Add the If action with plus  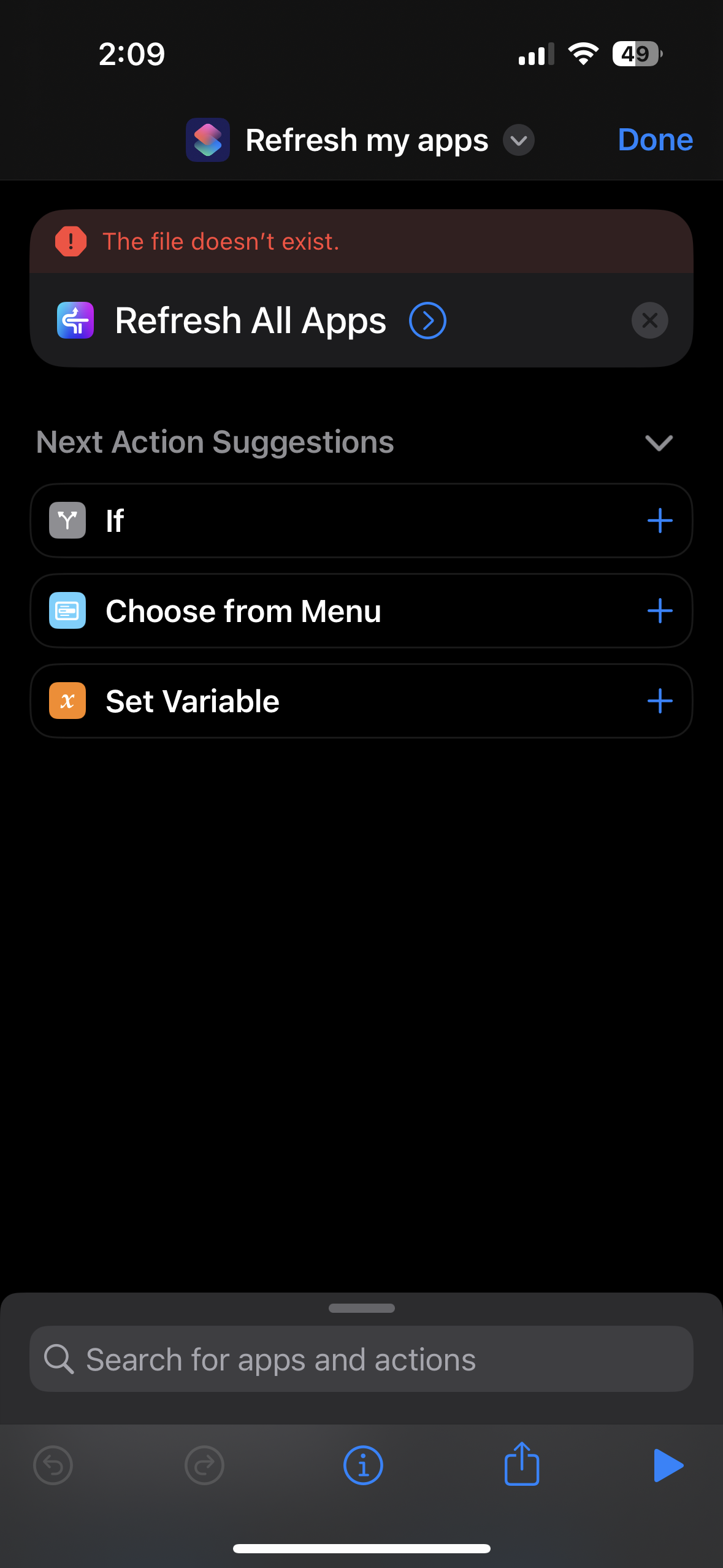tap(660, 520)
